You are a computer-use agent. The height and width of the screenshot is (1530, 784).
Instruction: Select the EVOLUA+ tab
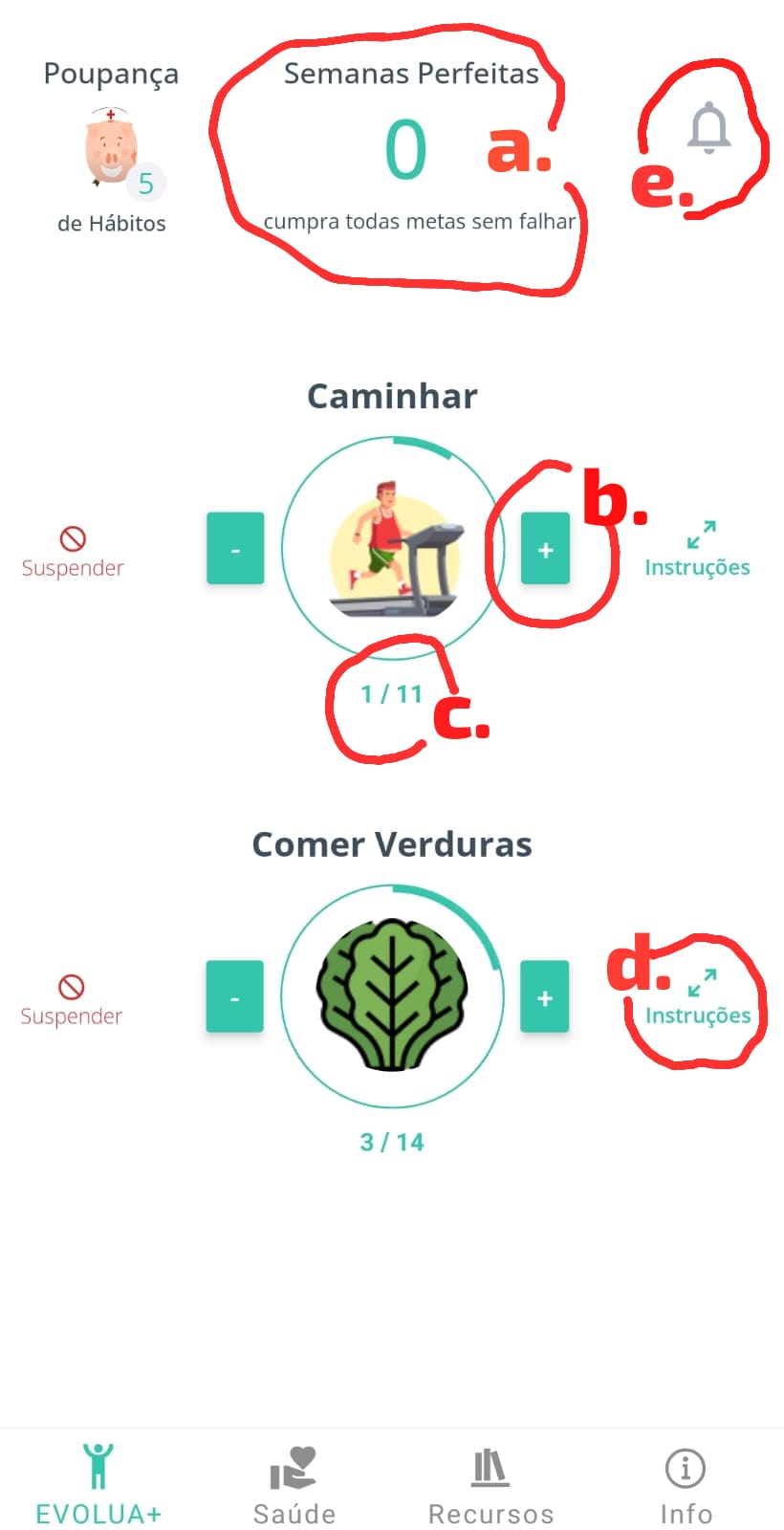(98, 1486)
